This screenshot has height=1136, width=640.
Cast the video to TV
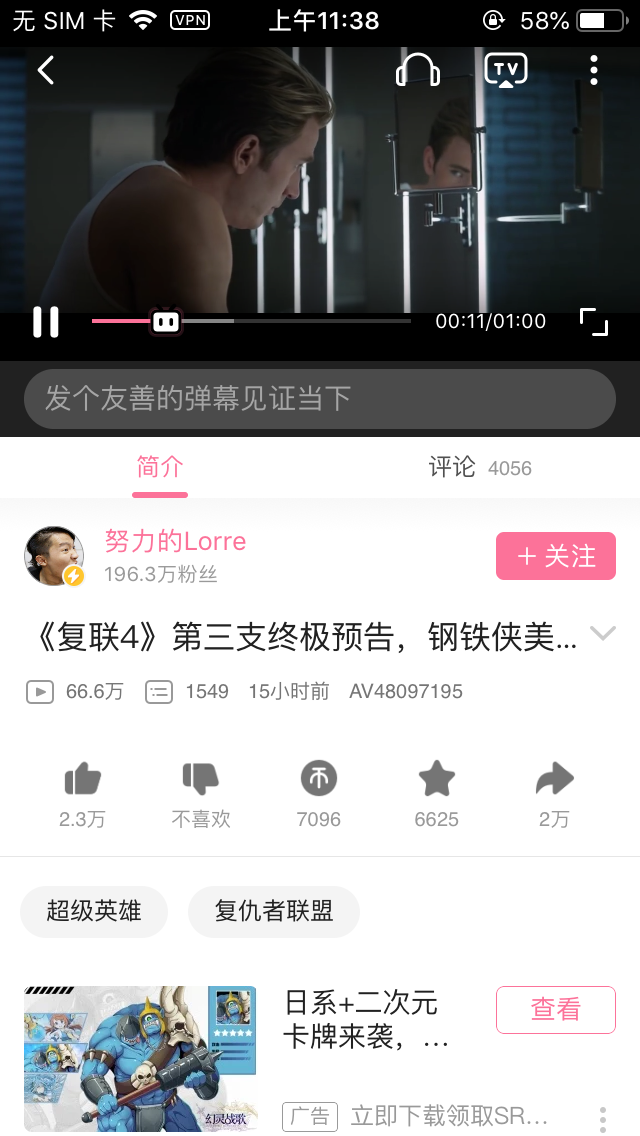[x=506, y=70]
